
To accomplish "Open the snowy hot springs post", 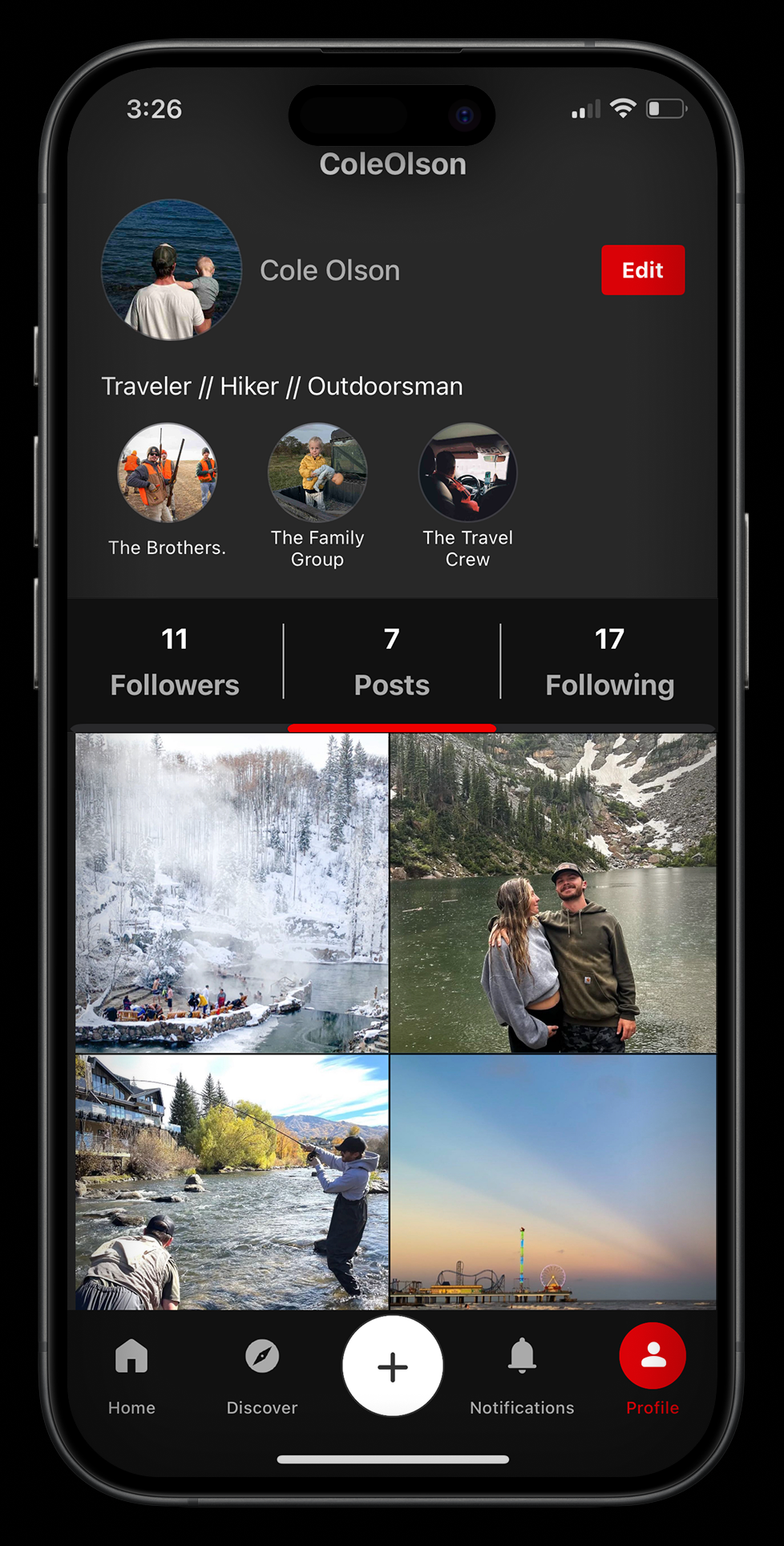I will pyautogui.click(x=232, y=892).
